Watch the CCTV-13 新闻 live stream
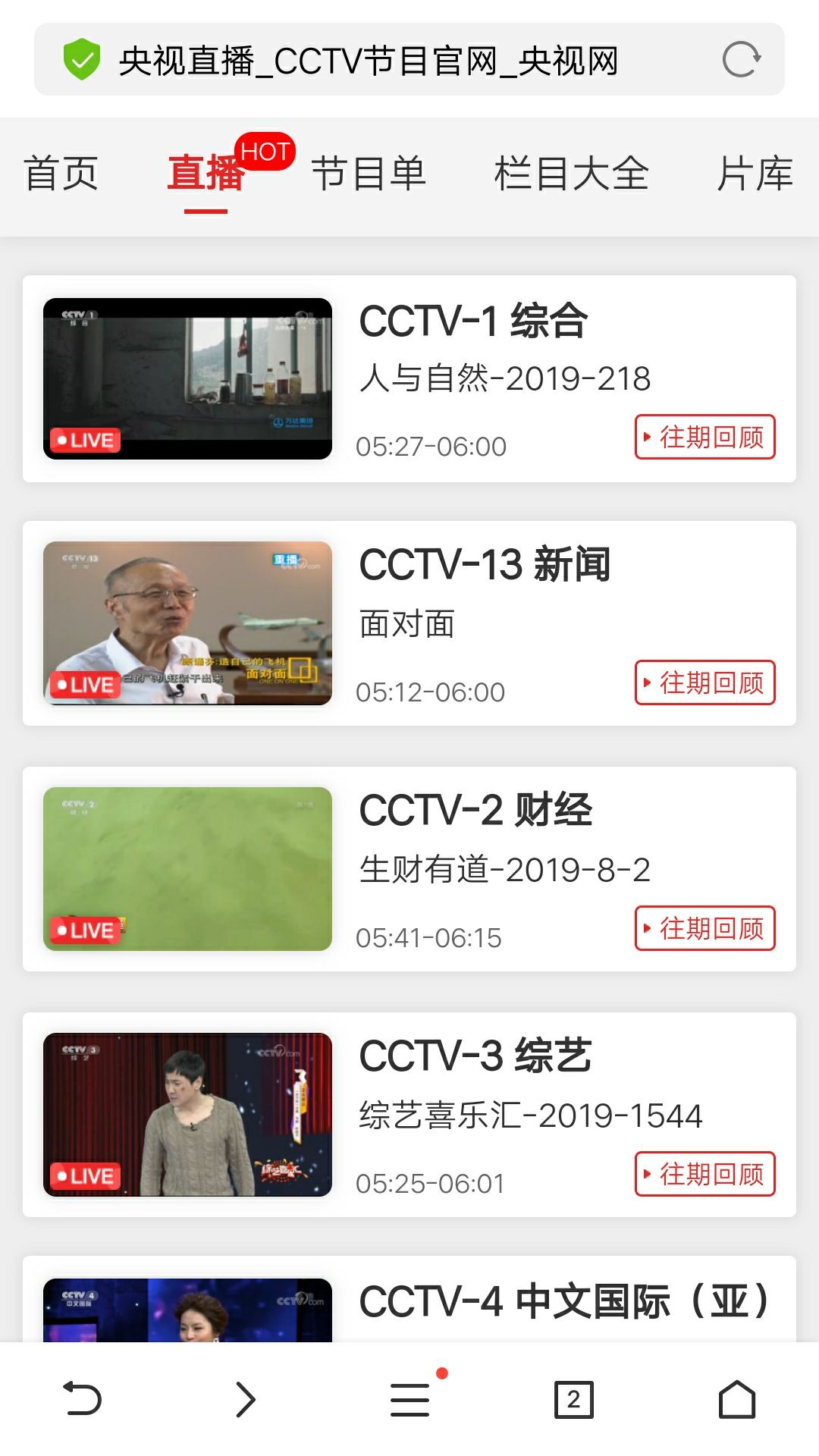The width and height of the screenshot is (819, 1456). (187, 623)
